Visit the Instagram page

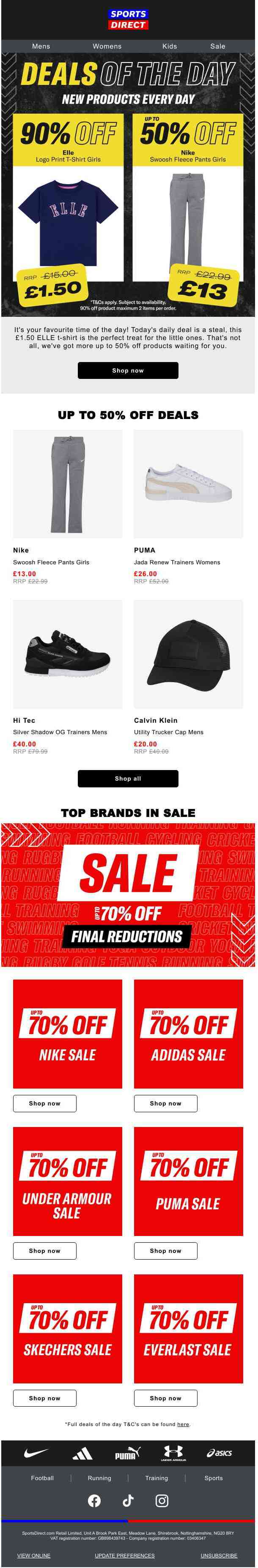(162, 1500)
